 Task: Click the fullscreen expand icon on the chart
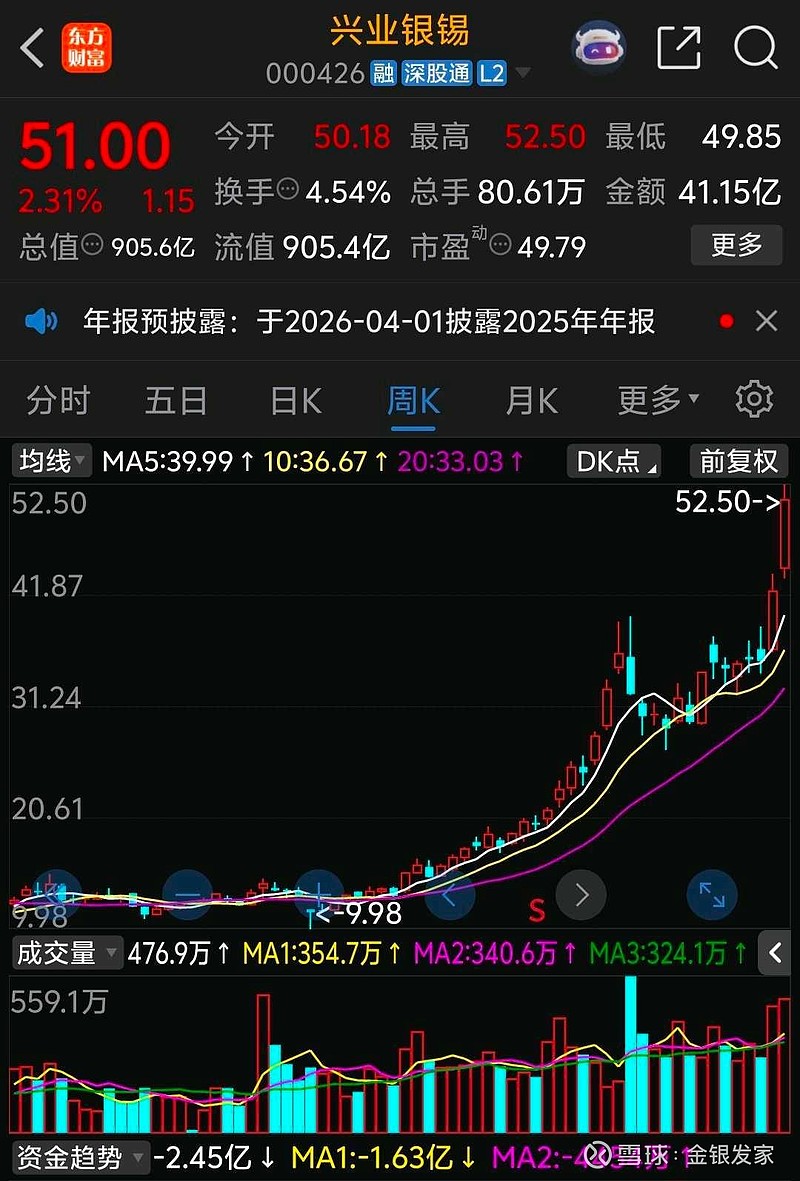click(712, 895)
